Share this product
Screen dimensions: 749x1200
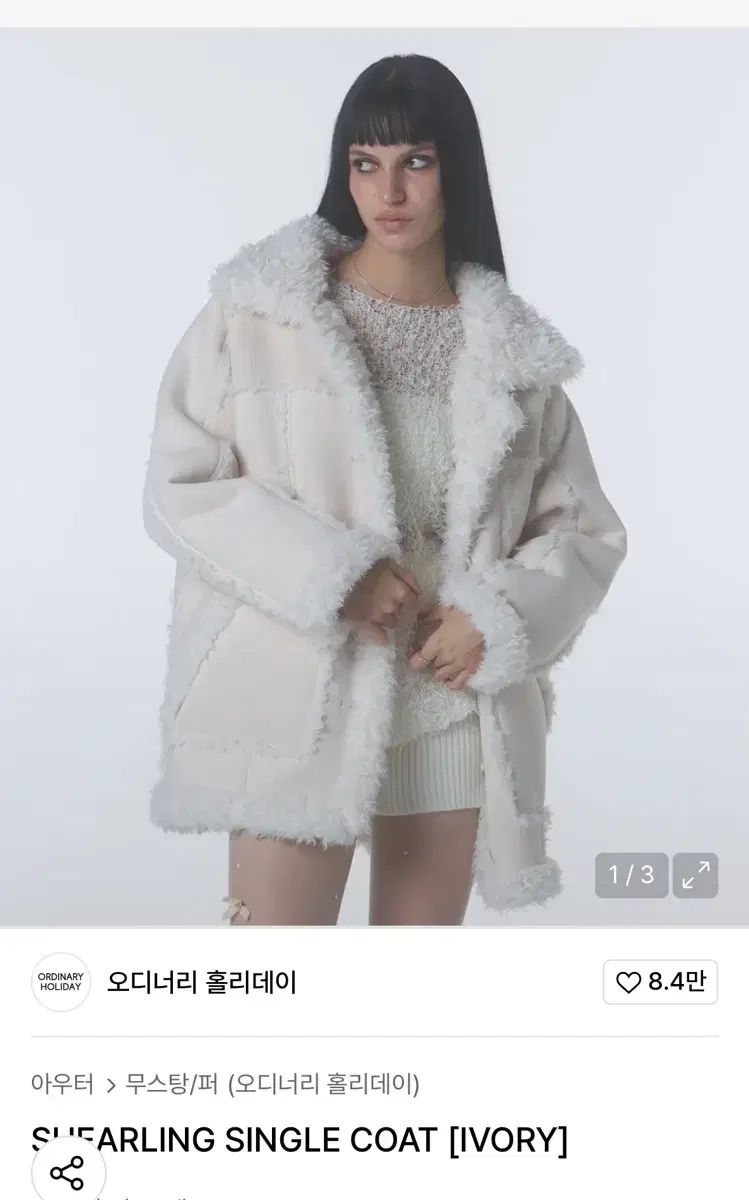[67, 1173]
